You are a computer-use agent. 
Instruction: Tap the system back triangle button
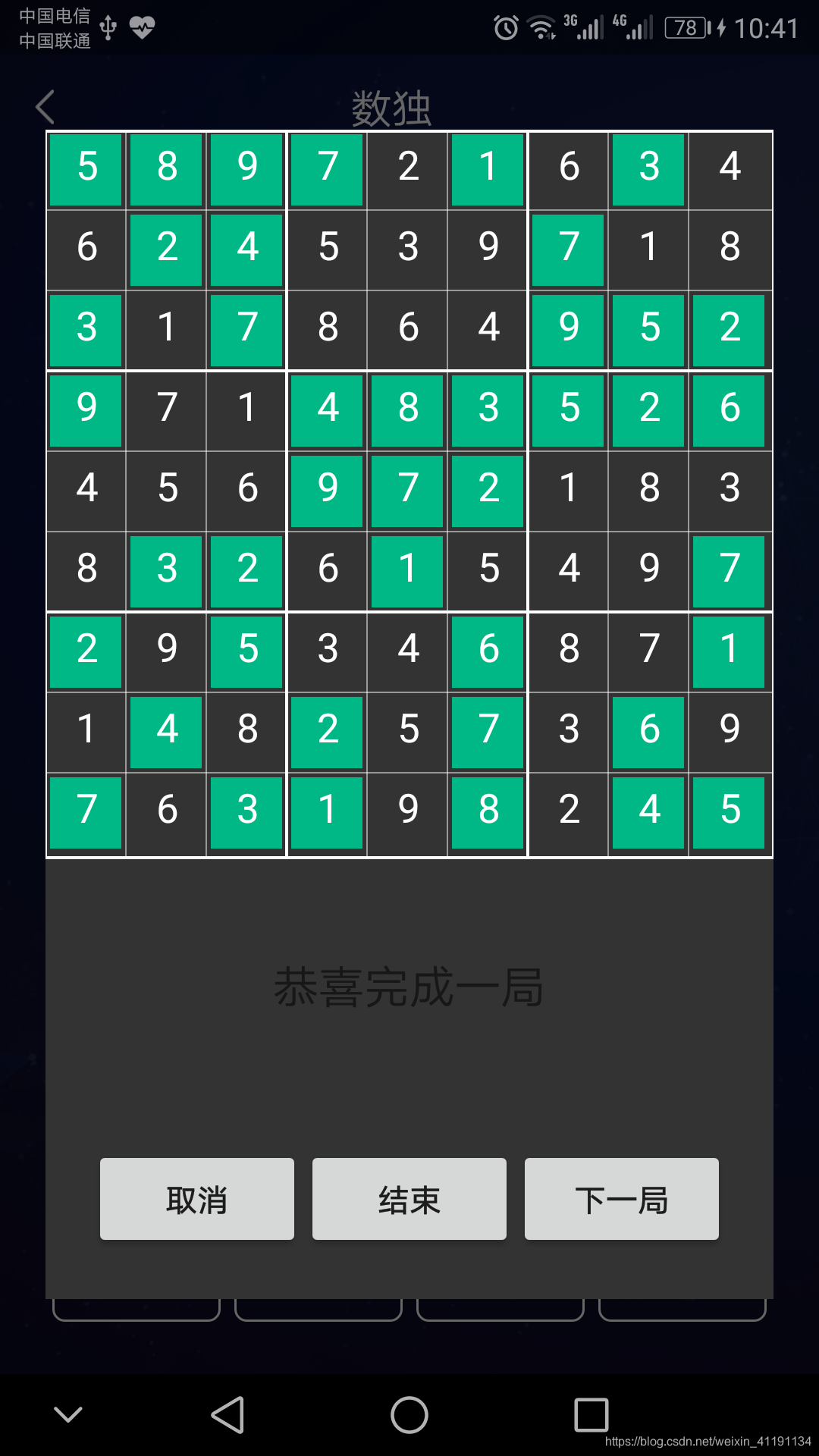227,1415
